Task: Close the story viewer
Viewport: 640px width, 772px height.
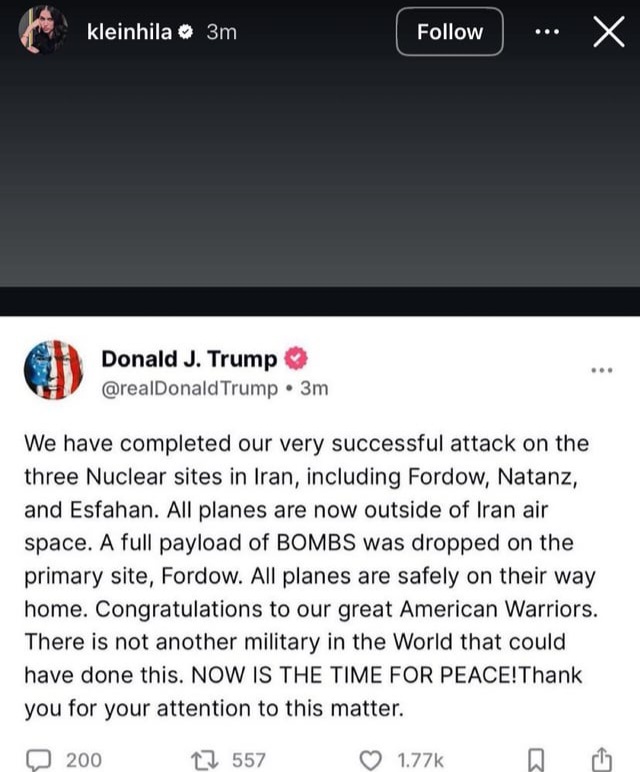Action: point(608,32)
